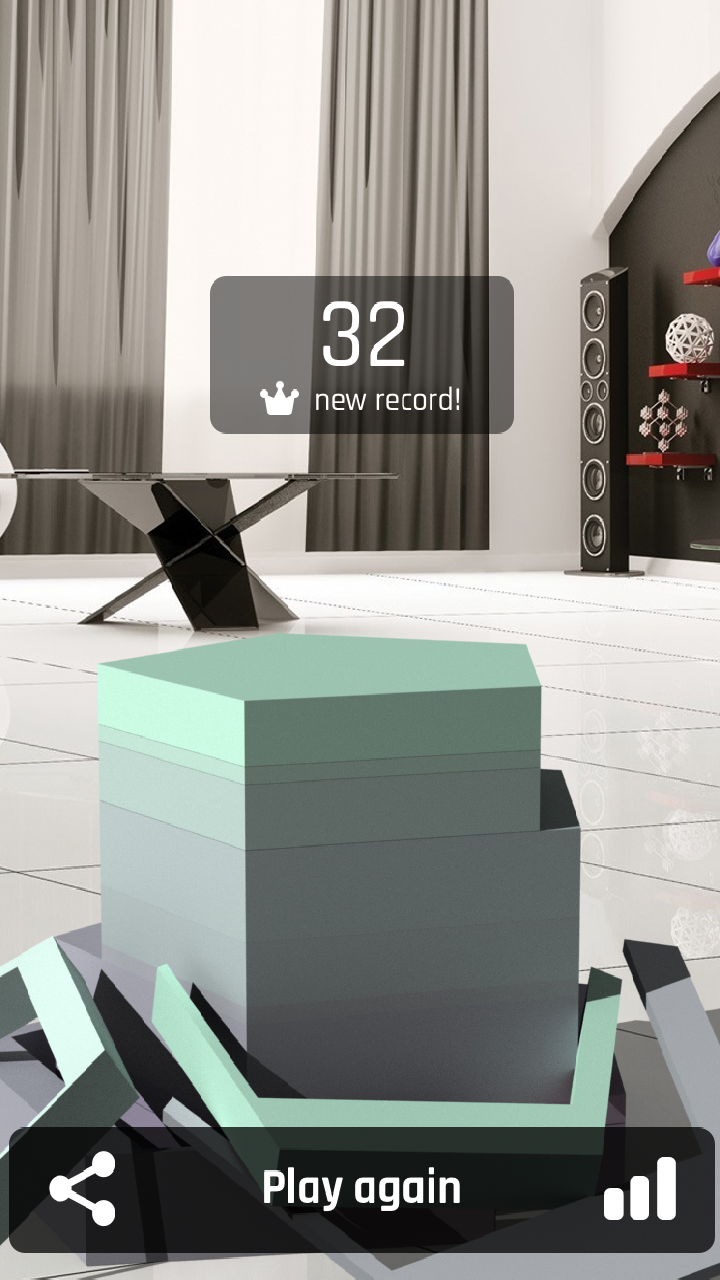720x1280 pixels.
Task: Share your score via the share icon
Action: [83, 1189]
